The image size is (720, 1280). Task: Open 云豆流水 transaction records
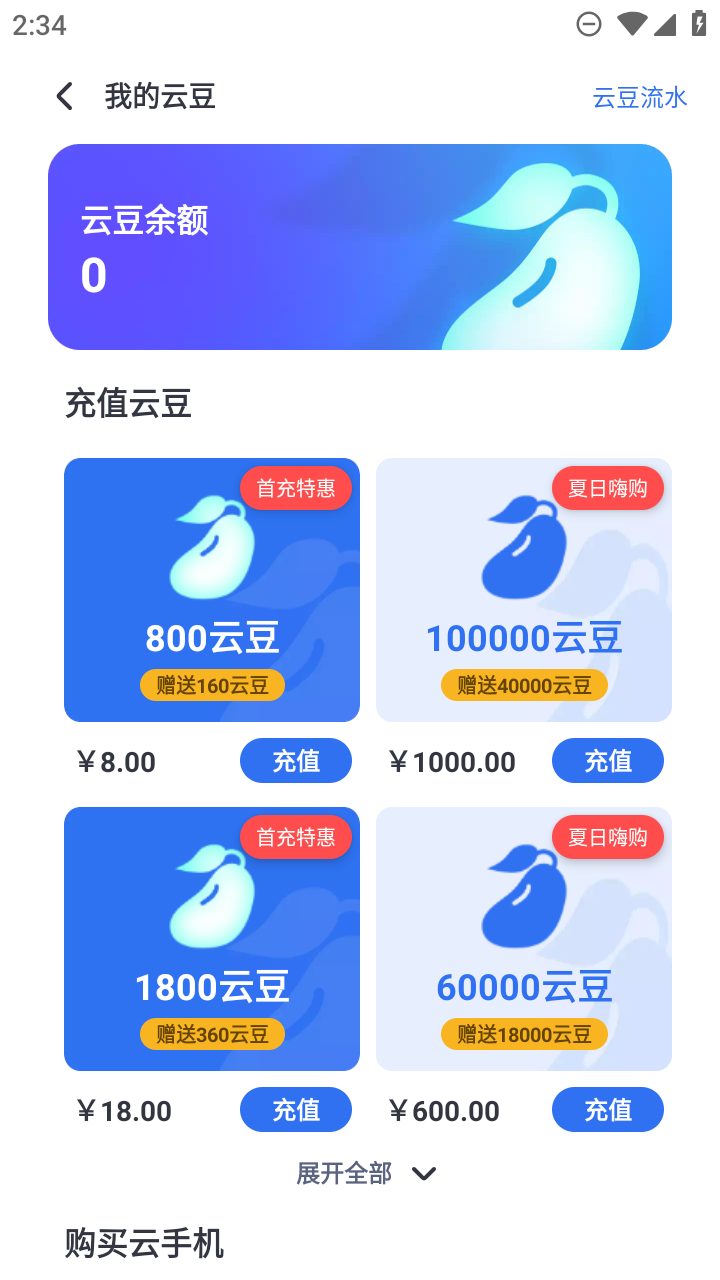point(639,97)
